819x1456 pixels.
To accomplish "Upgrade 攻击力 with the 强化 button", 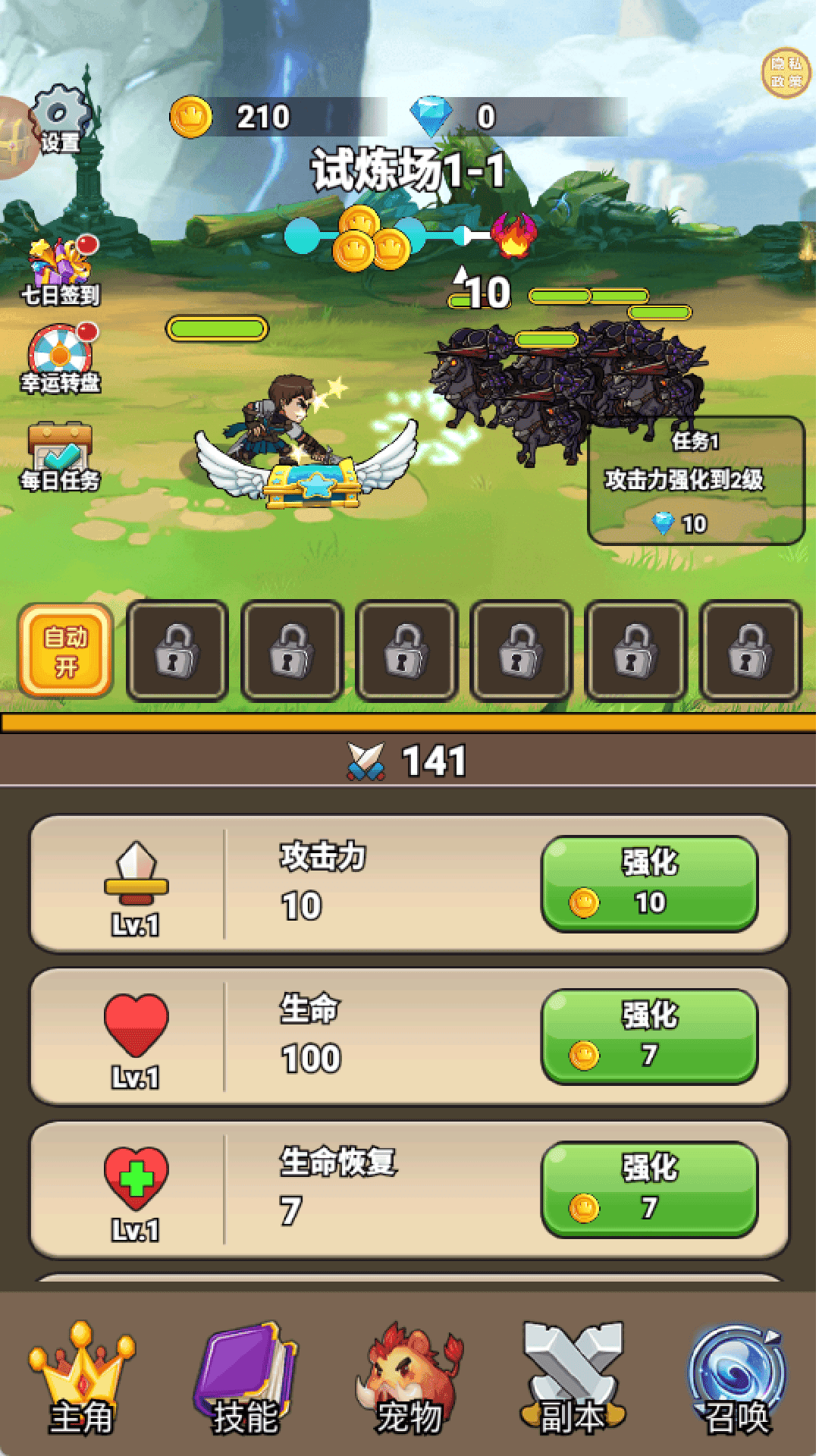I will tap(649, 883).
